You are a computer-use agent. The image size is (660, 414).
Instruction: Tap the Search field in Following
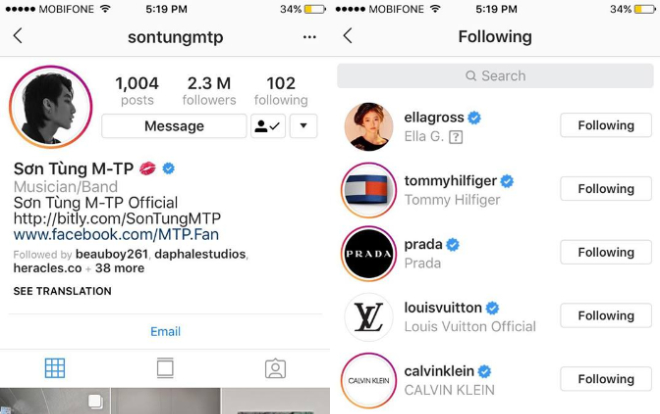coord(495,76)
